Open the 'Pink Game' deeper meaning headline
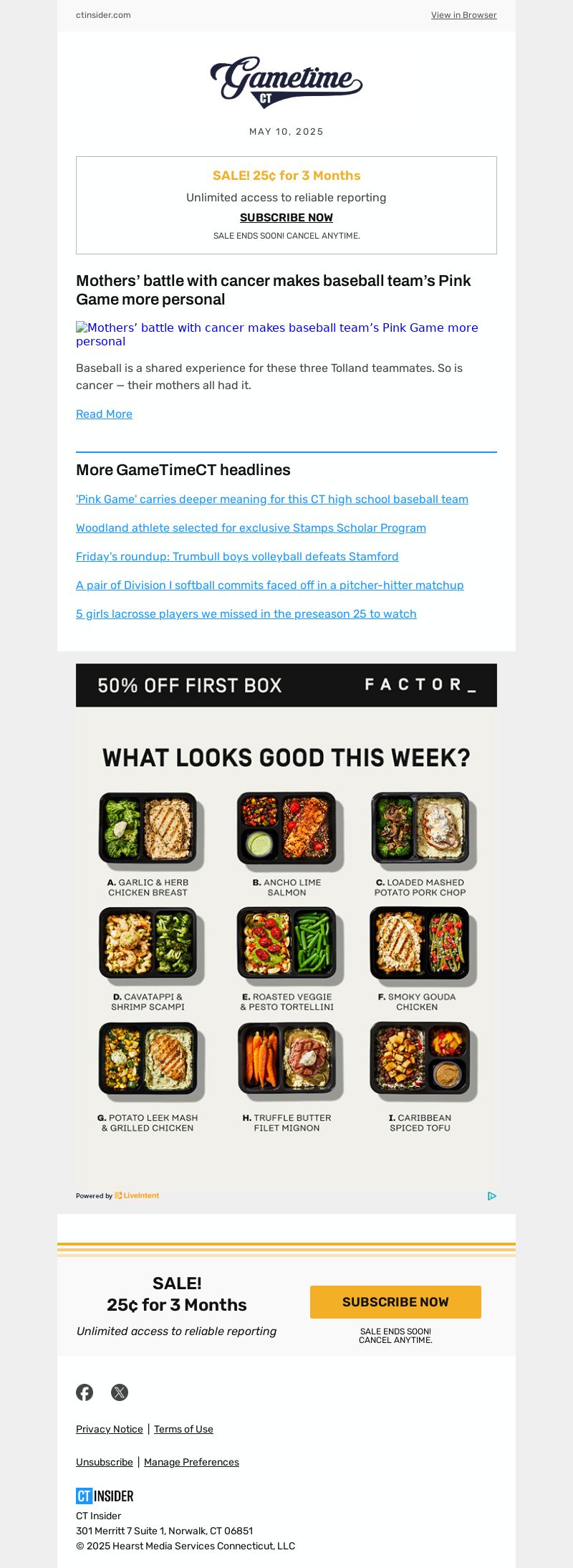Screen dimensions: 573x1568 click(271, 499)
